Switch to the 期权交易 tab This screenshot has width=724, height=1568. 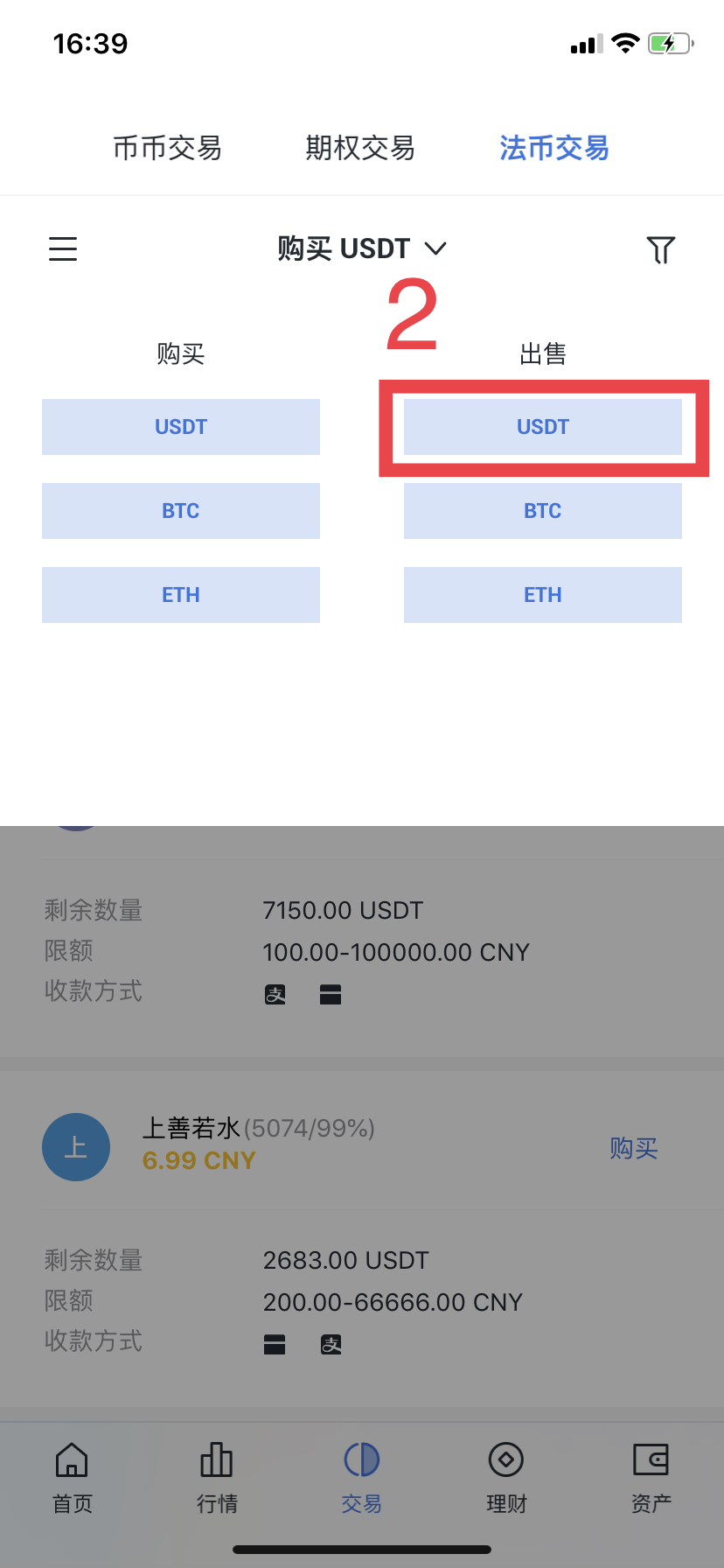click(359, 149)
